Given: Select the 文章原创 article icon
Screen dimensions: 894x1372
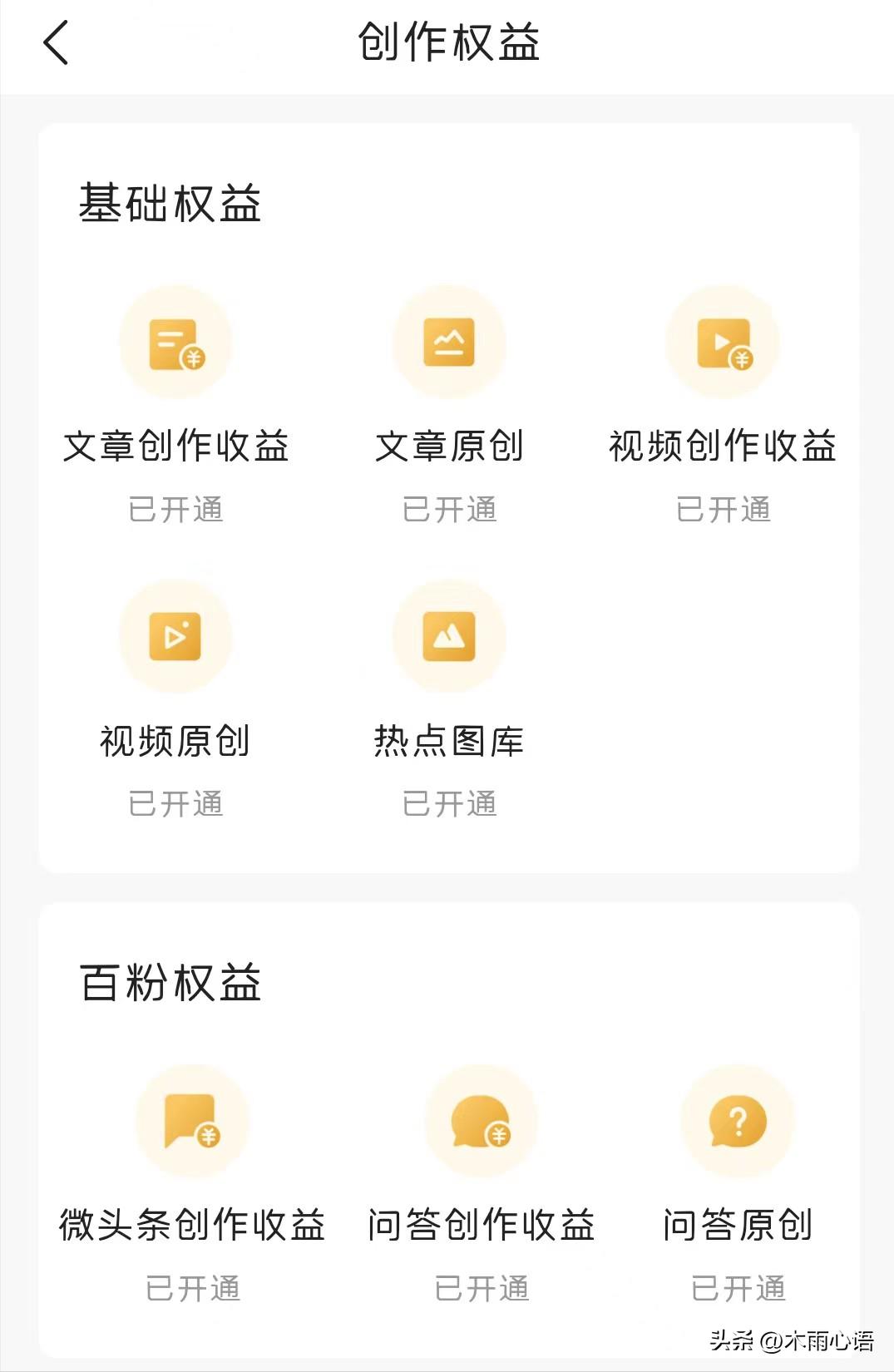Looking at the screenshot, I should pos(449,343).
